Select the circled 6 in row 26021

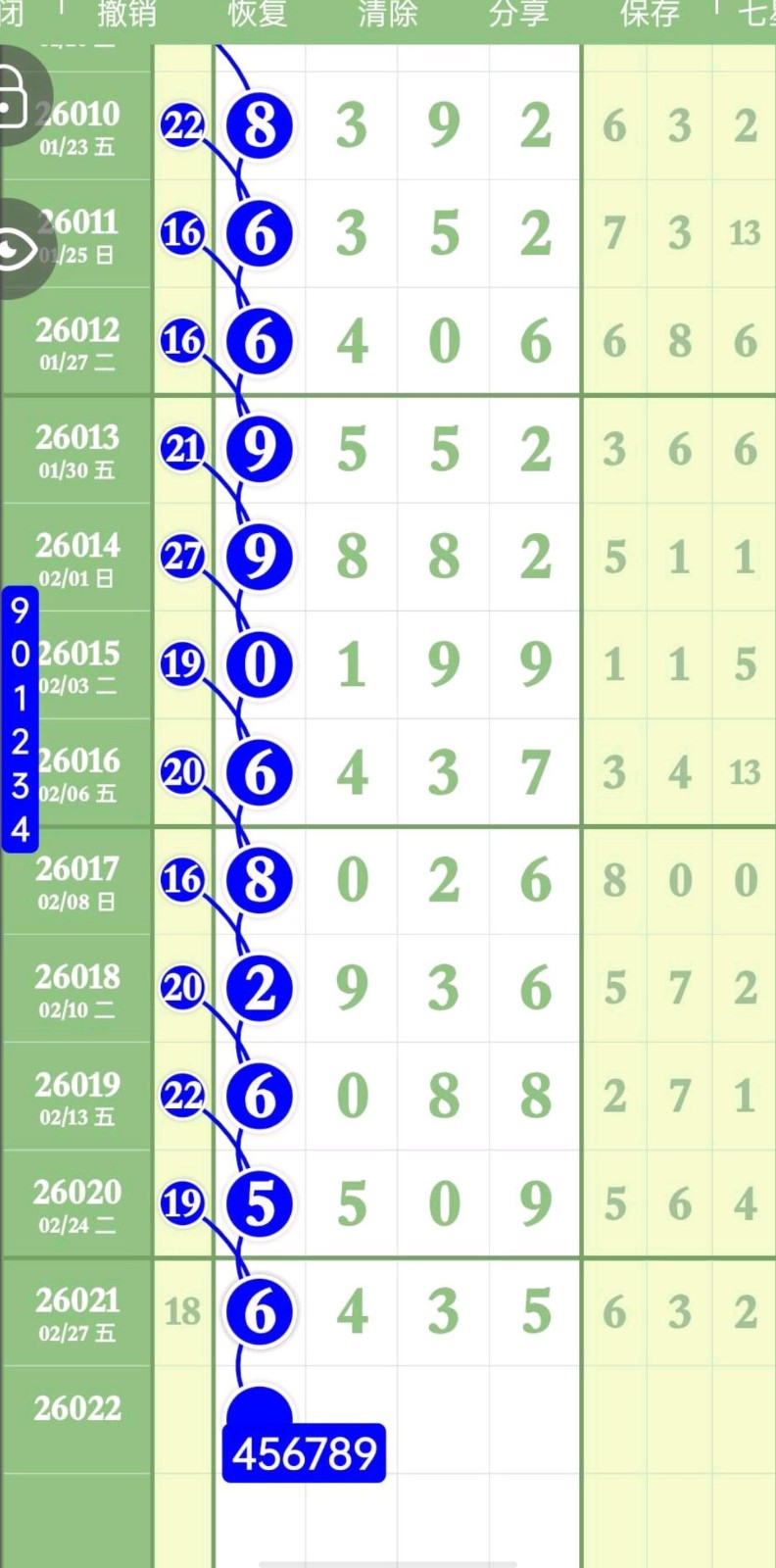pyautogui.click(x=260, y=1311)
